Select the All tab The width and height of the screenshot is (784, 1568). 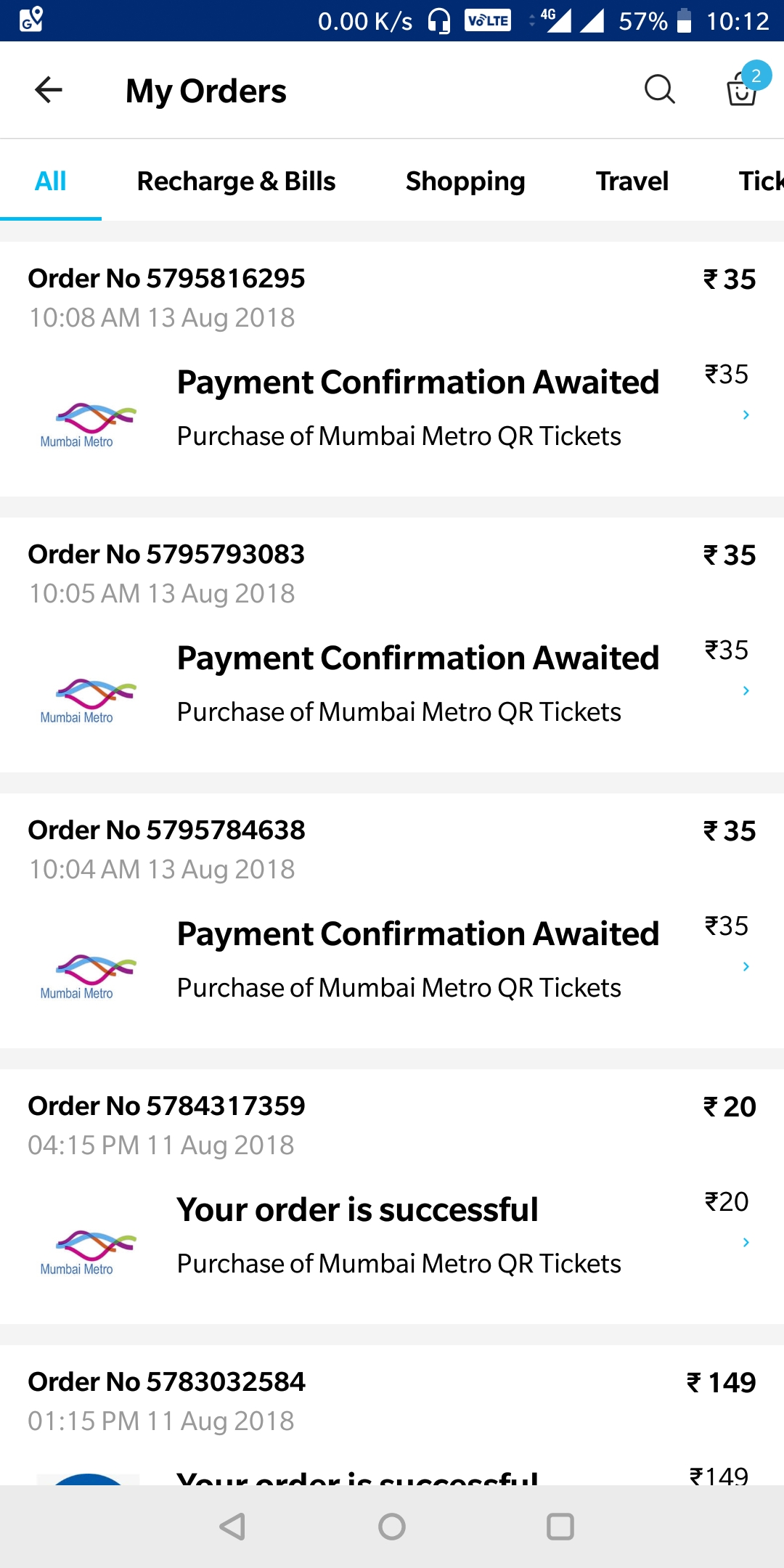pos(51,181)
